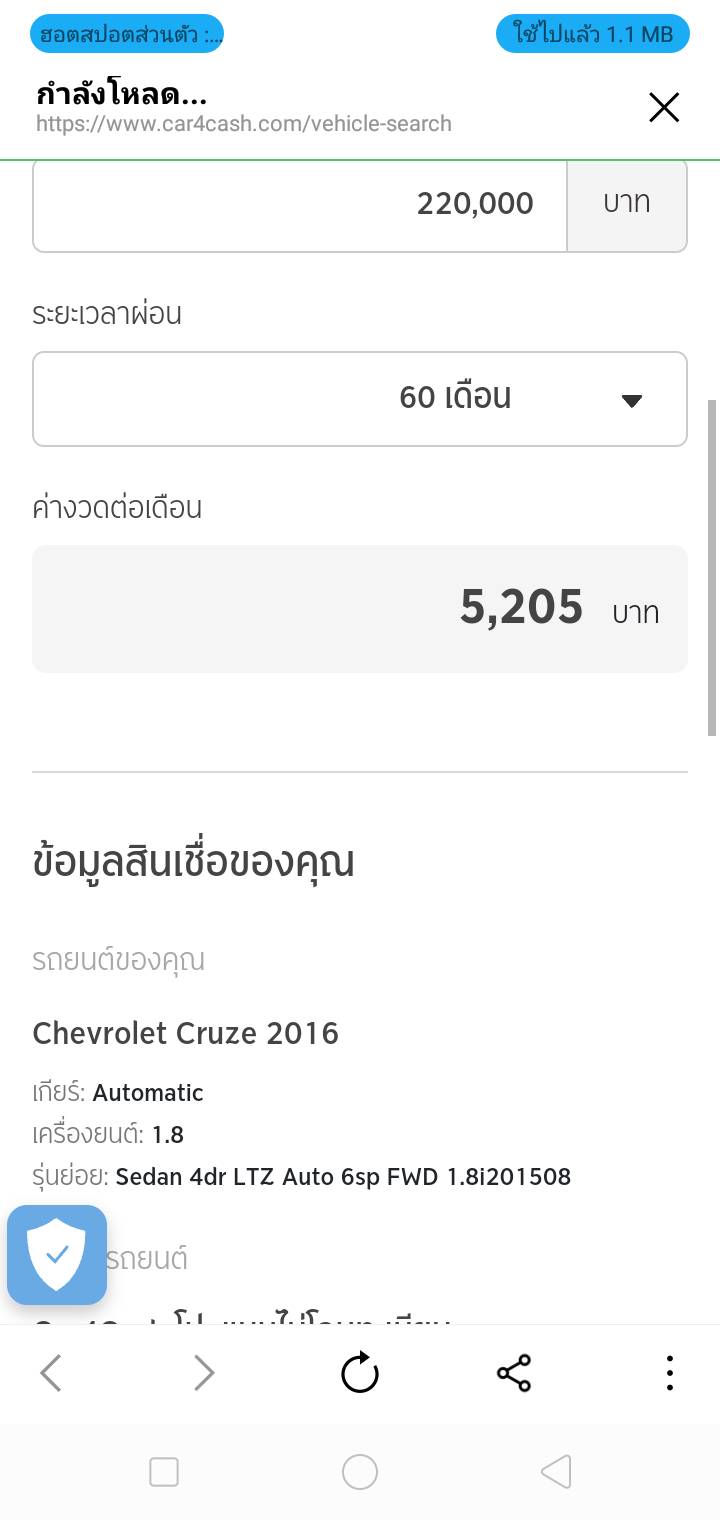
Task: Open the ฮอตสปอตส่วนตัว hotspot status pill
Action: pyautogui.click(x=127, y=34)
